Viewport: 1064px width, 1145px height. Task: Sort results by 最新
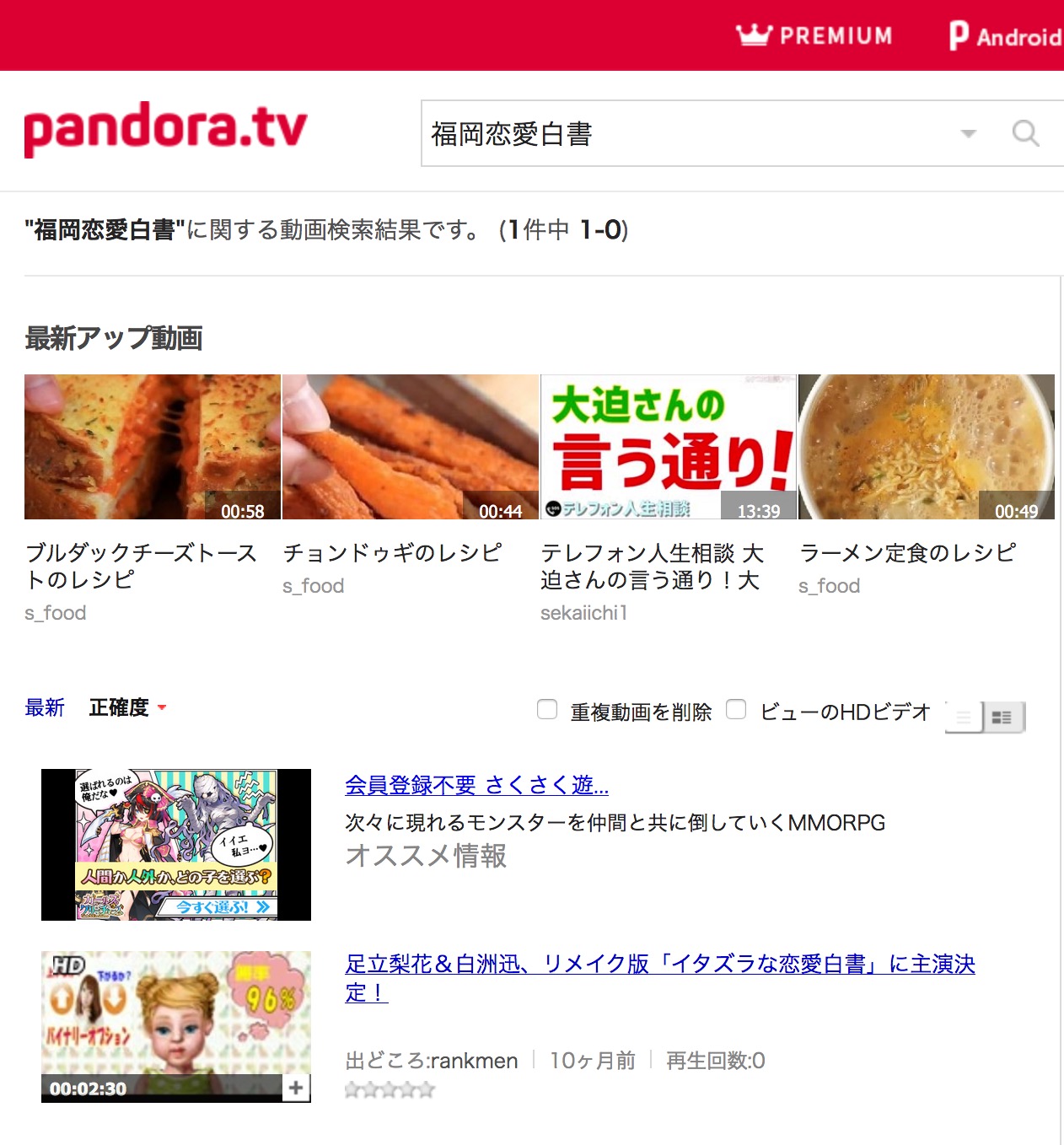click(45, 707)
